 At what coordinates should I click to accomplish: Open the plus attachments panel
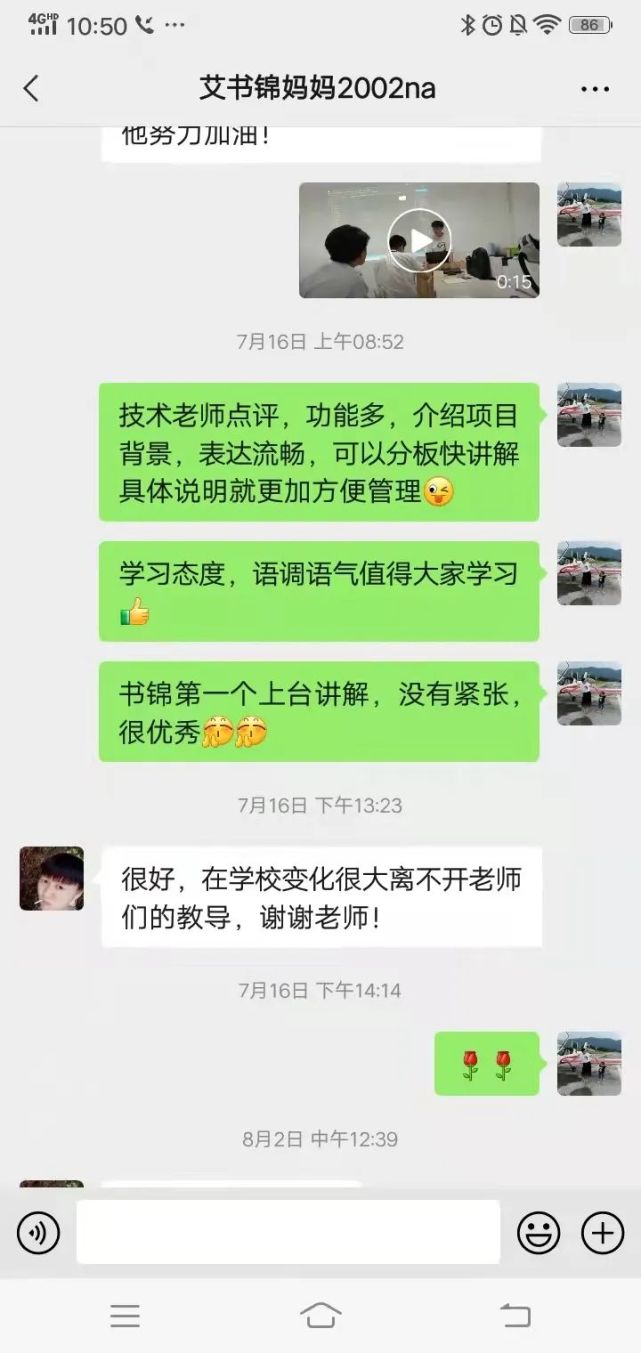click(602, 1233)
